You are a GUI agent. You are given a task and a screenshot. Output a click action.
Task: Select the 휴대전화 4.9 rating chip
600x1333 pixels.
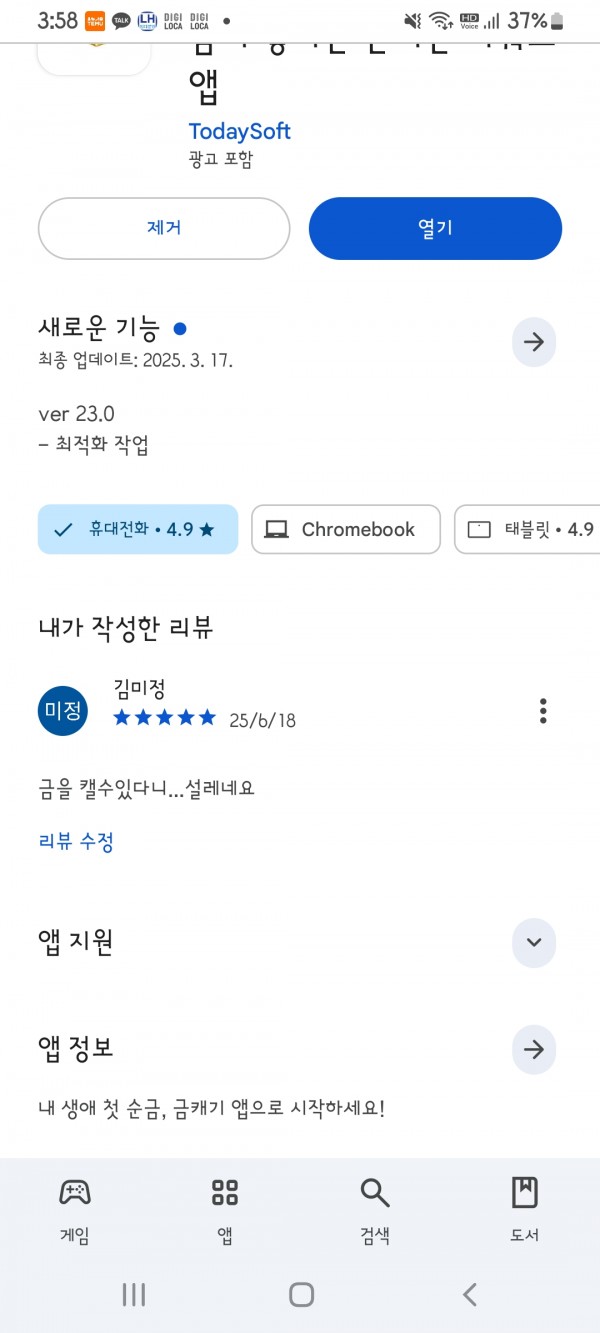[138, 529]
